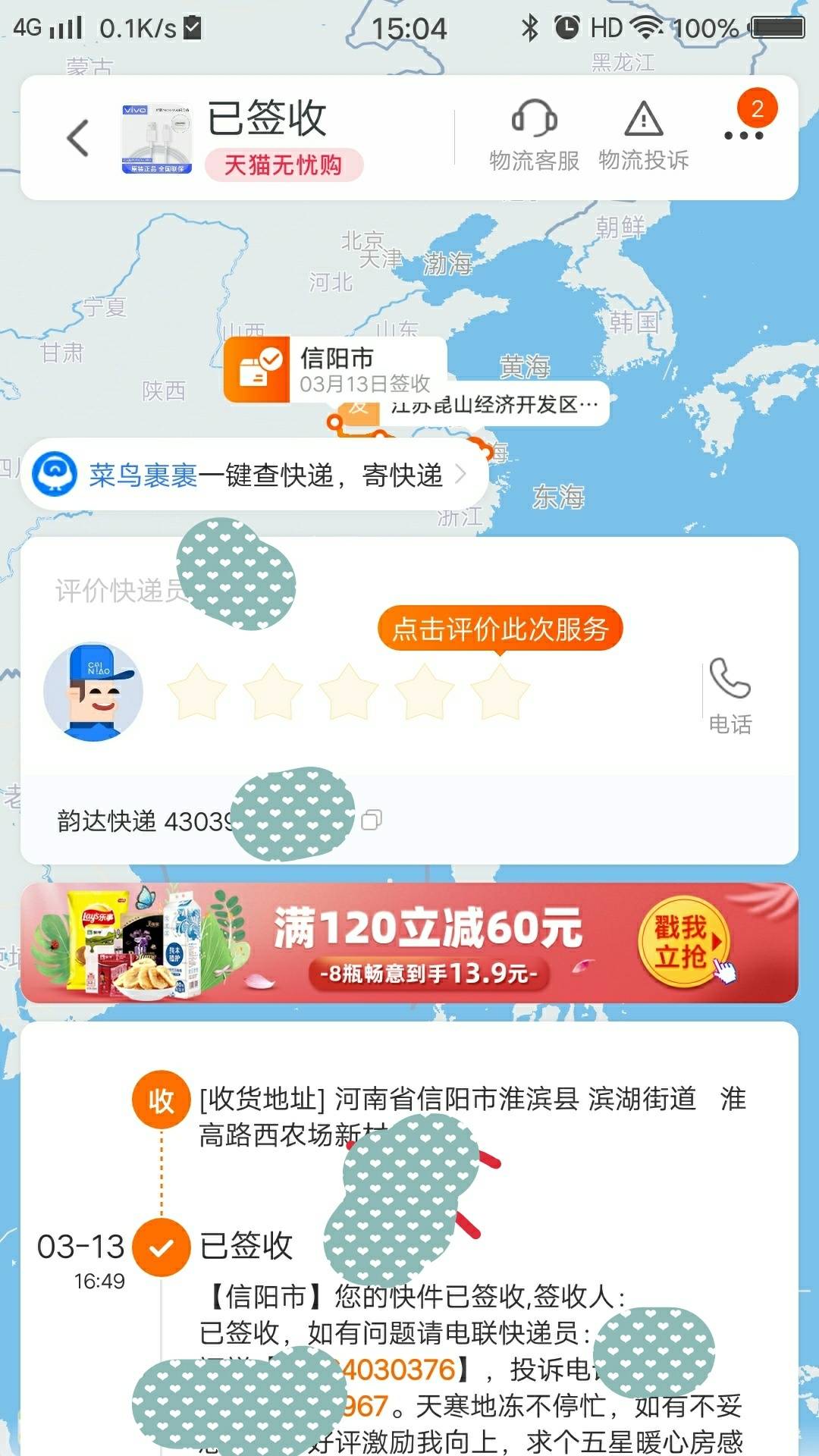819x1456 pixels.
Task: Open the product thumbnail in header
Action: click(x=157, y=139)
